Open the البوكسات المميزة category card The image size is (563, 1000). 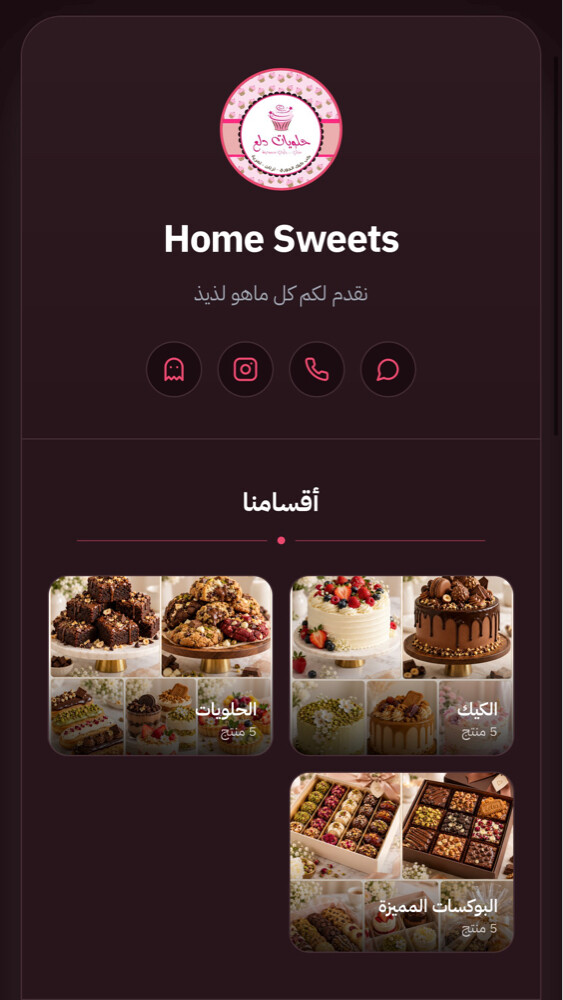coord(402,862)
